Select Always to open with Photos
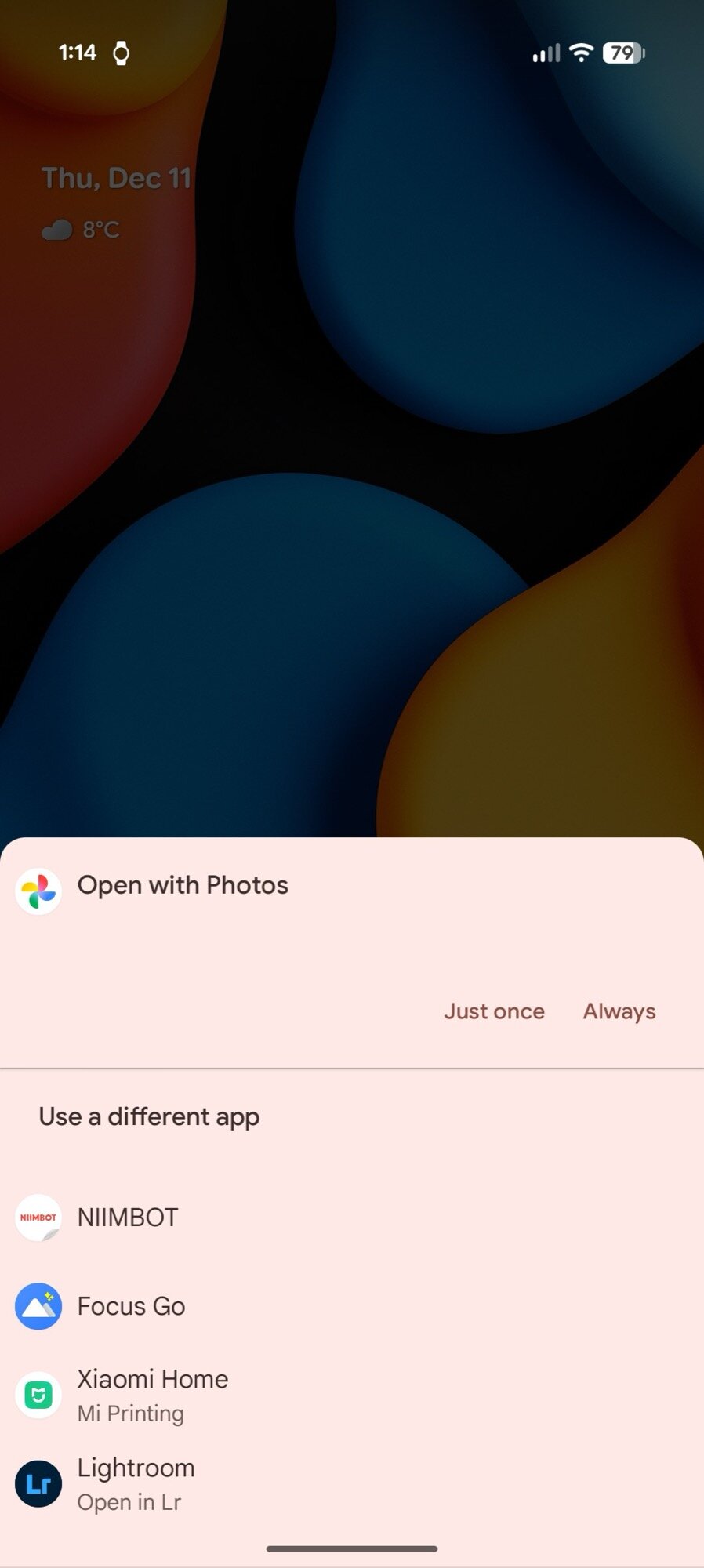 619,1011
